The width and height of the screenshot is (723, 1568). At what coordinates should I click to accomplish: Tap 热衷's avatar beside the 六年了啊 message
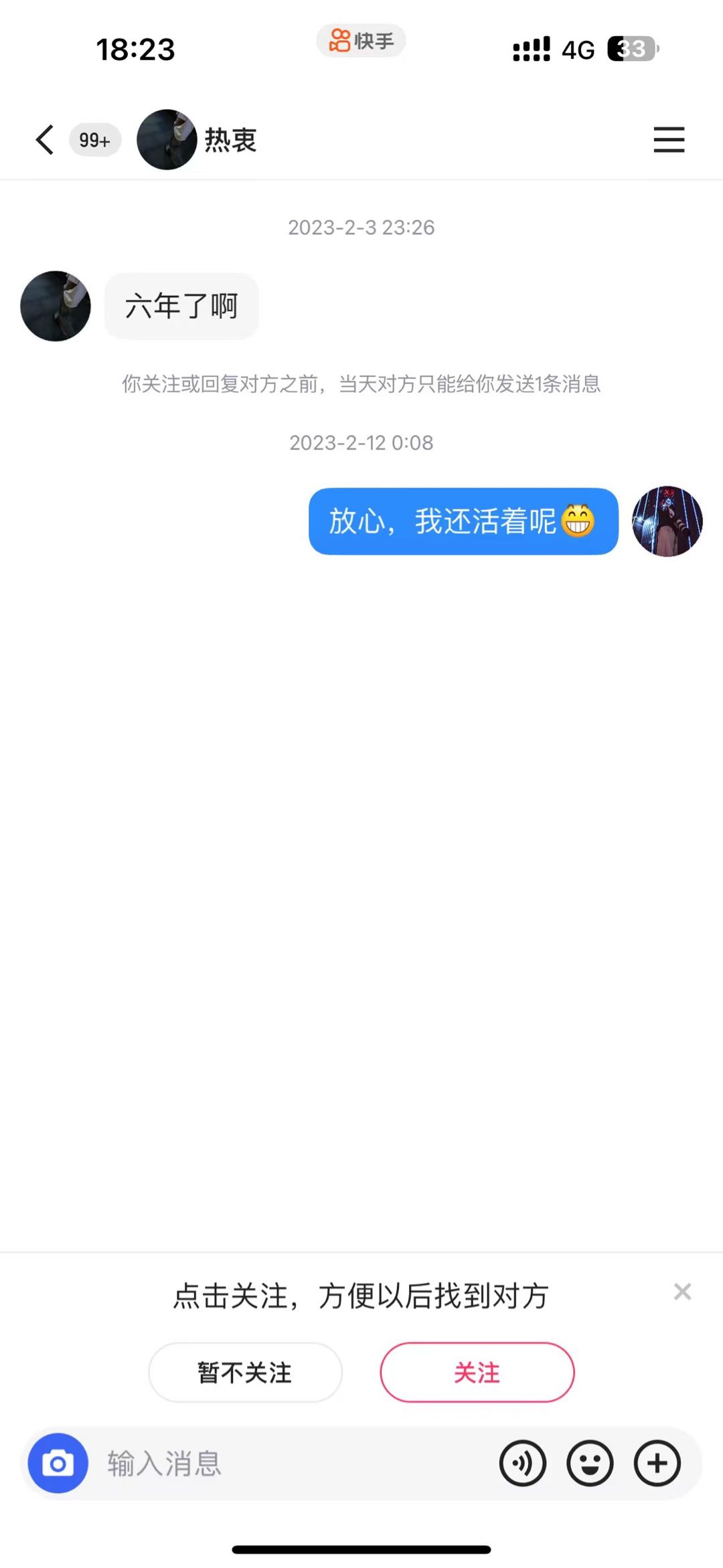click(x=56, y=306)
